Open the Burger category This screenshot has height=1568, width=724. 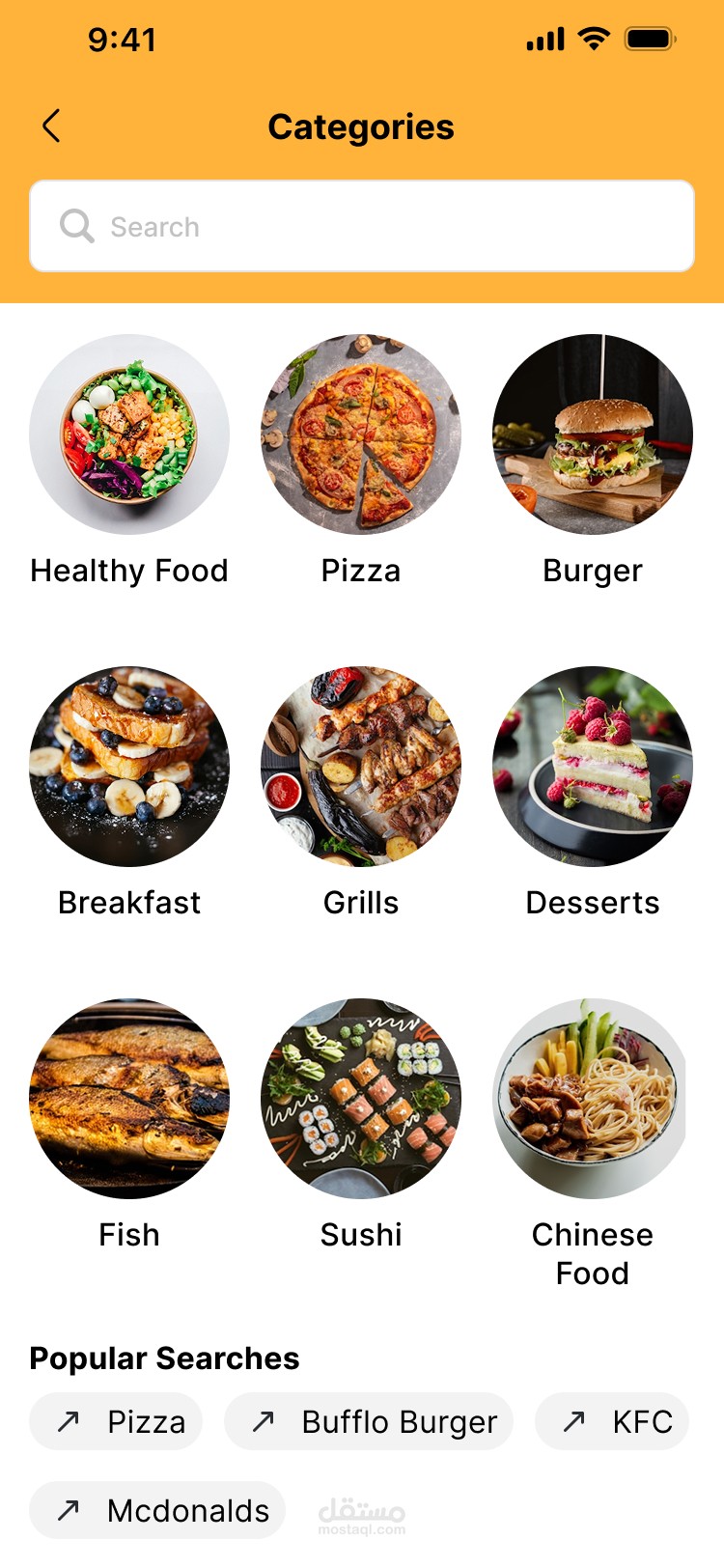pos(592,436)
